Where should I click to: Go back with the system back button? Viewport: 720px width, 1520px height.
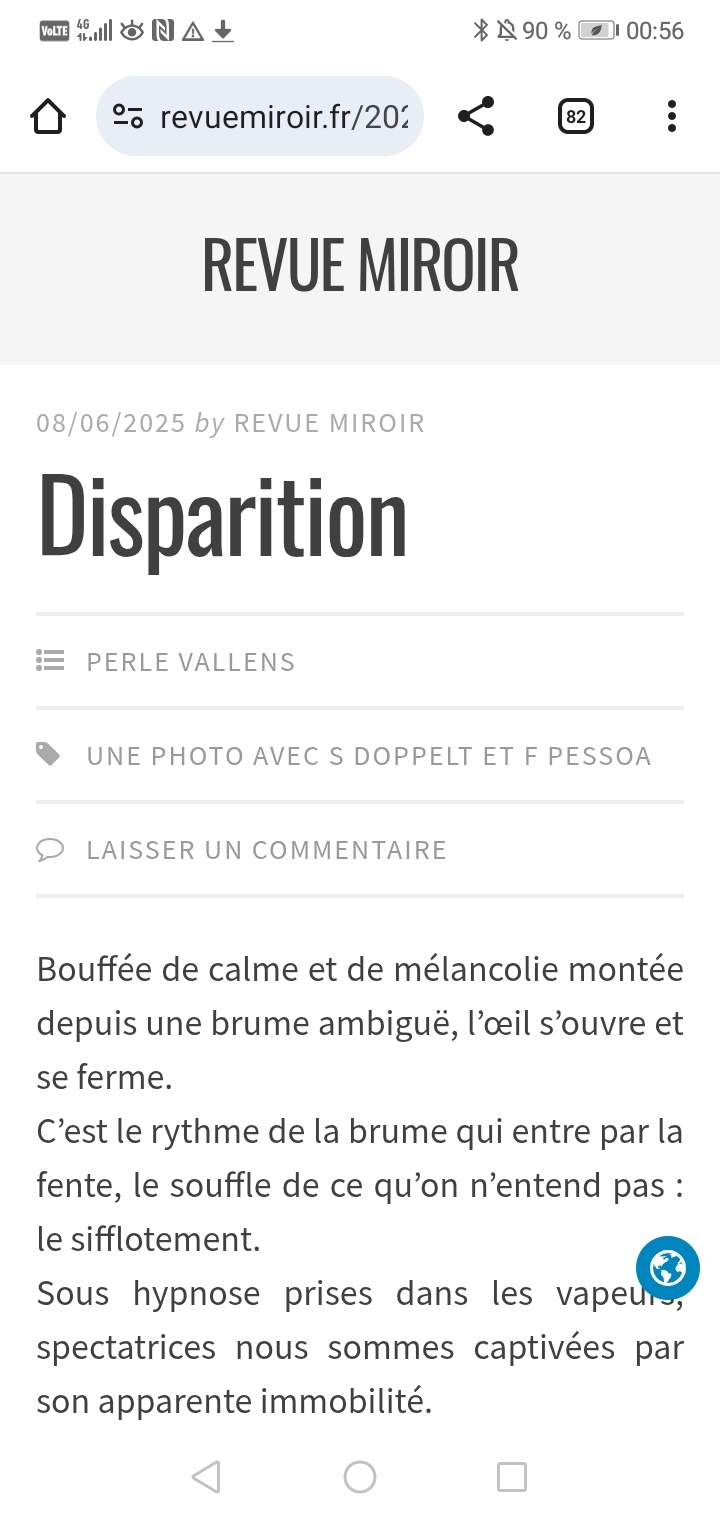pos(206,1477)
